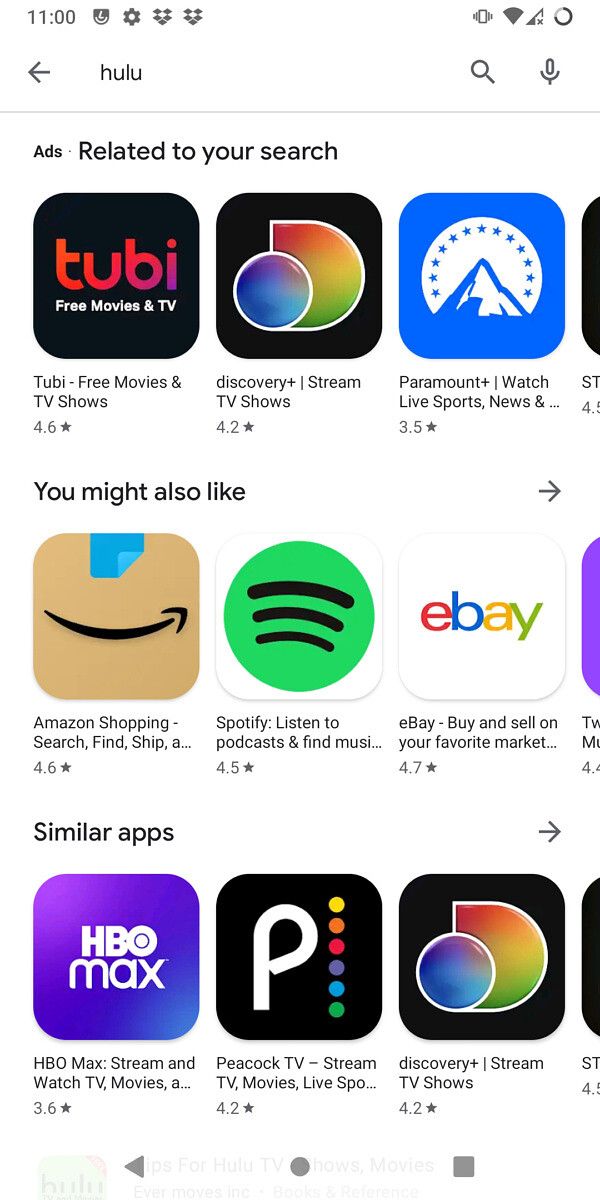
Task: Open discovery+ app in the Ads section
Action: click(x=298, y=276)
